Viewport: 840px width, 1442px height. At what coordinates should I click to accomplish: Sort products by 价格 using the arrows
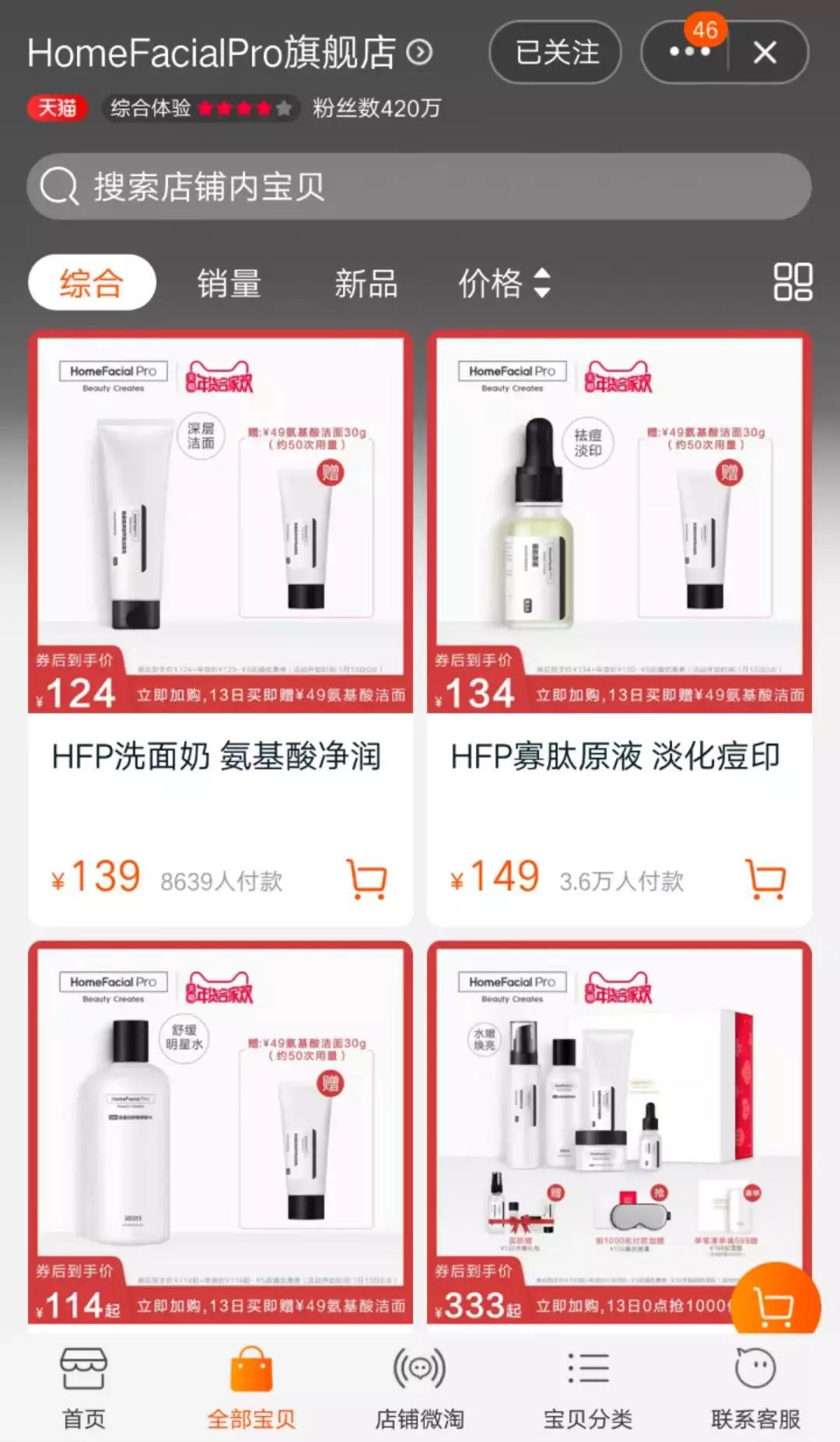[x=504, y=285]
